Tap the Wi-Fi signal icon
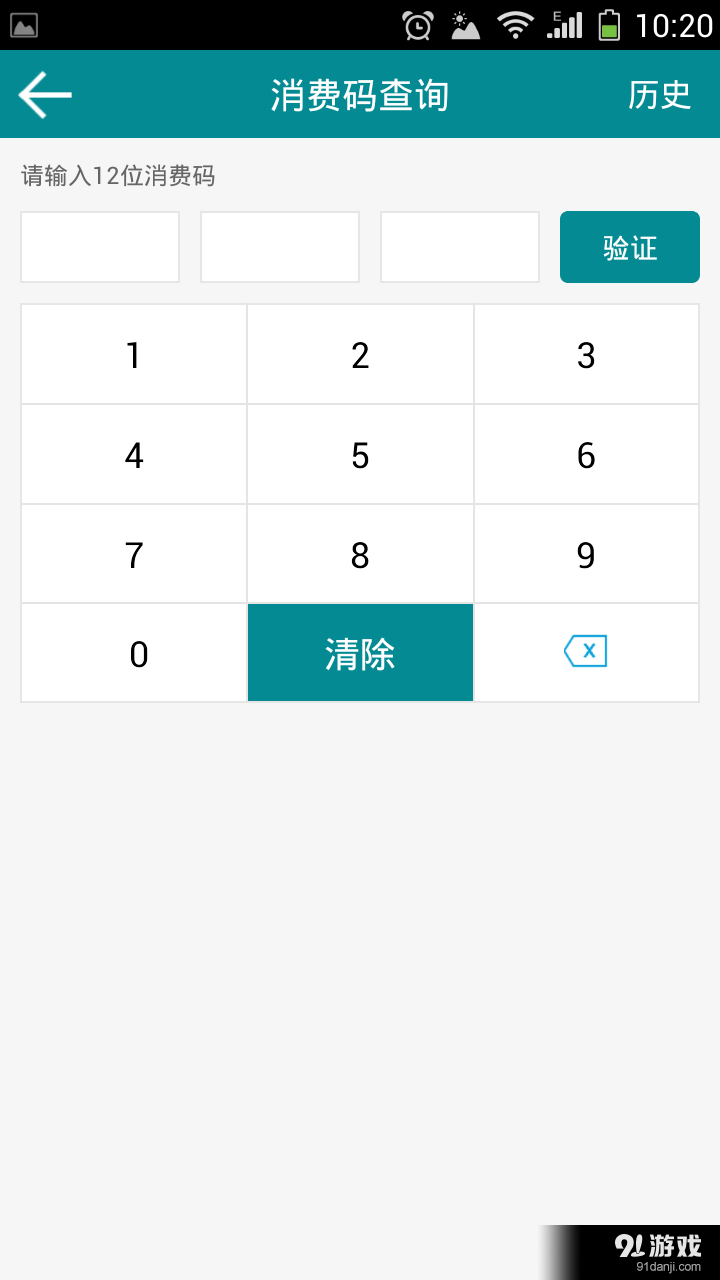The image size is (720, 1280). 516,25
